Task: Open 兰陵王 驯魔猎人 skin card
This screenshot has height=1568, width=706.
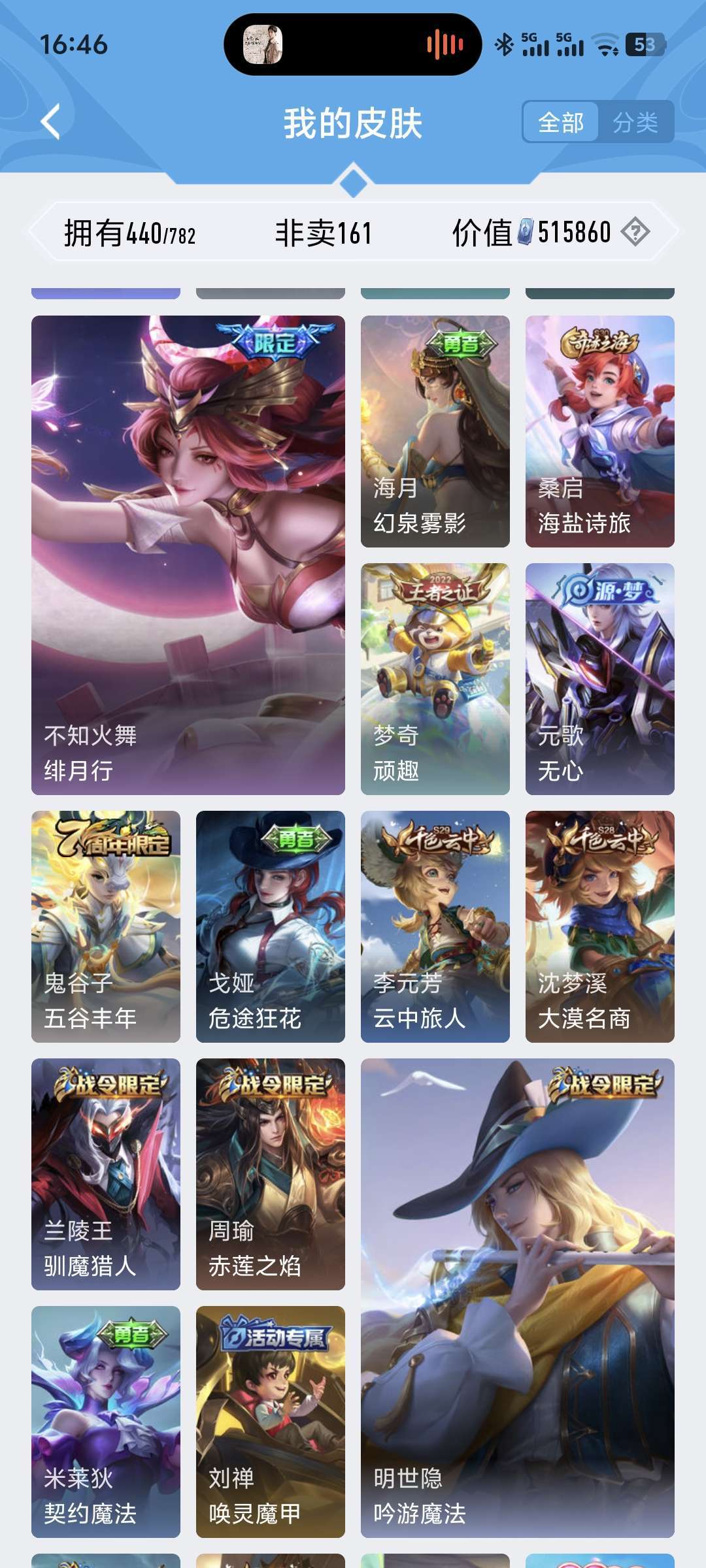Action: coord(106,1174)
